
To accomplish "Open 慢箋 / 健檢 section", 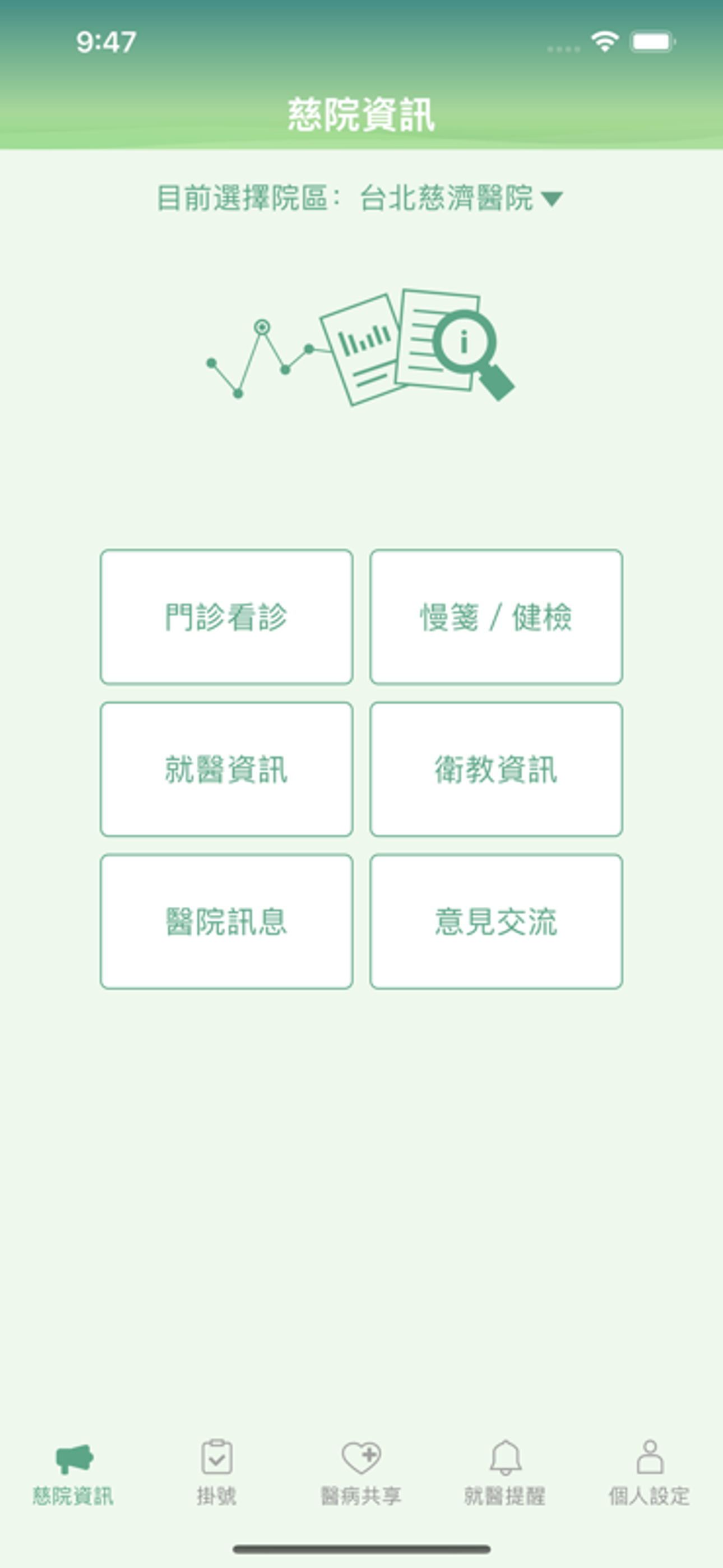I will coord(497,617).
